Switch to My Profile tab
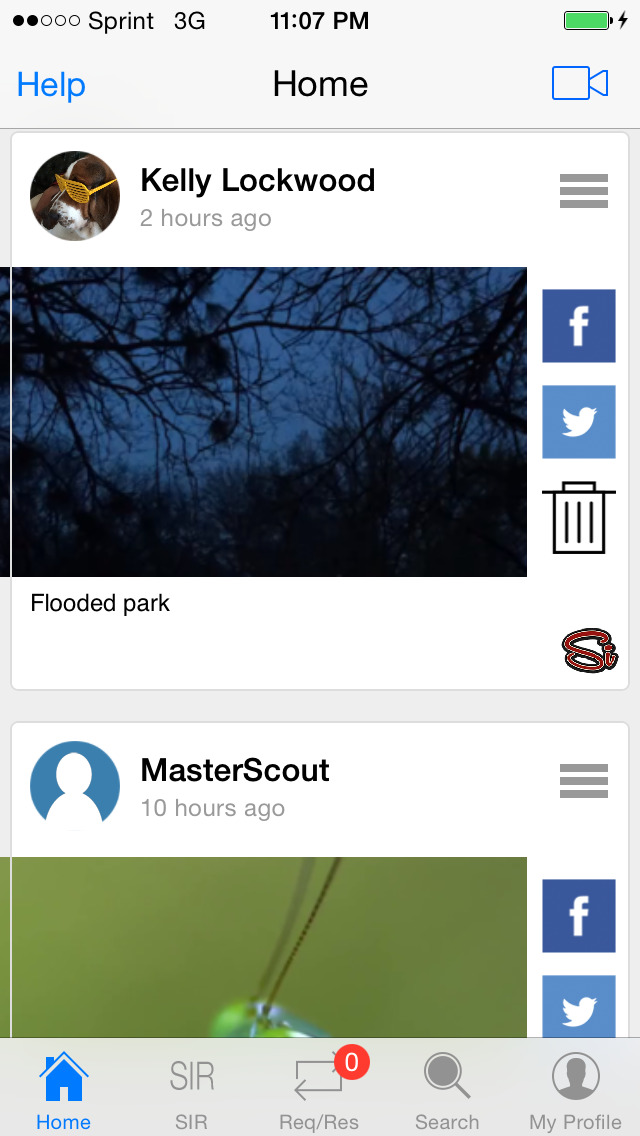Screen dimensions: 640x1136 pyautogui.click(x=576, y=1094)
